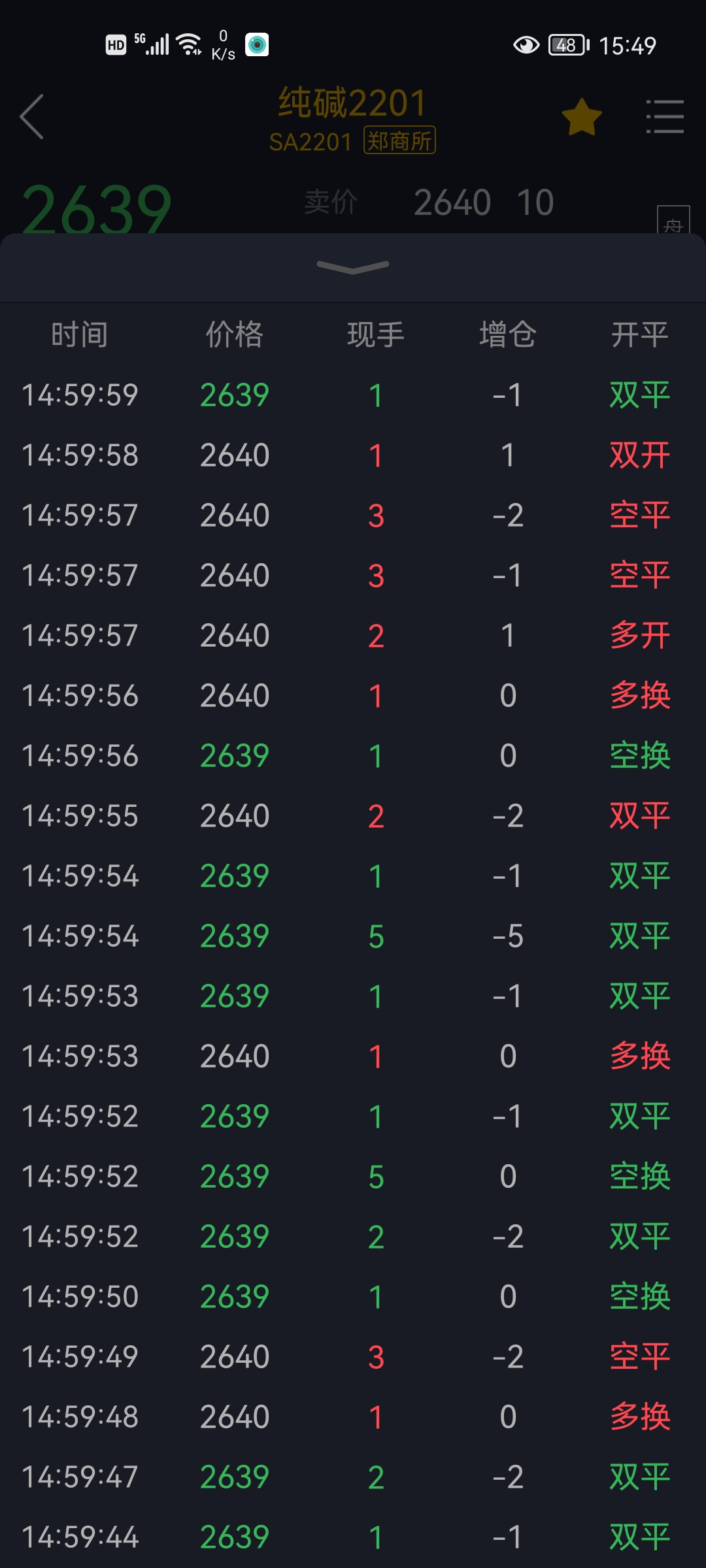Screen dimensions: 706x1568
Task: Open the list menu icon at top right
Action: pyautogui.click(x=665, y=116)
